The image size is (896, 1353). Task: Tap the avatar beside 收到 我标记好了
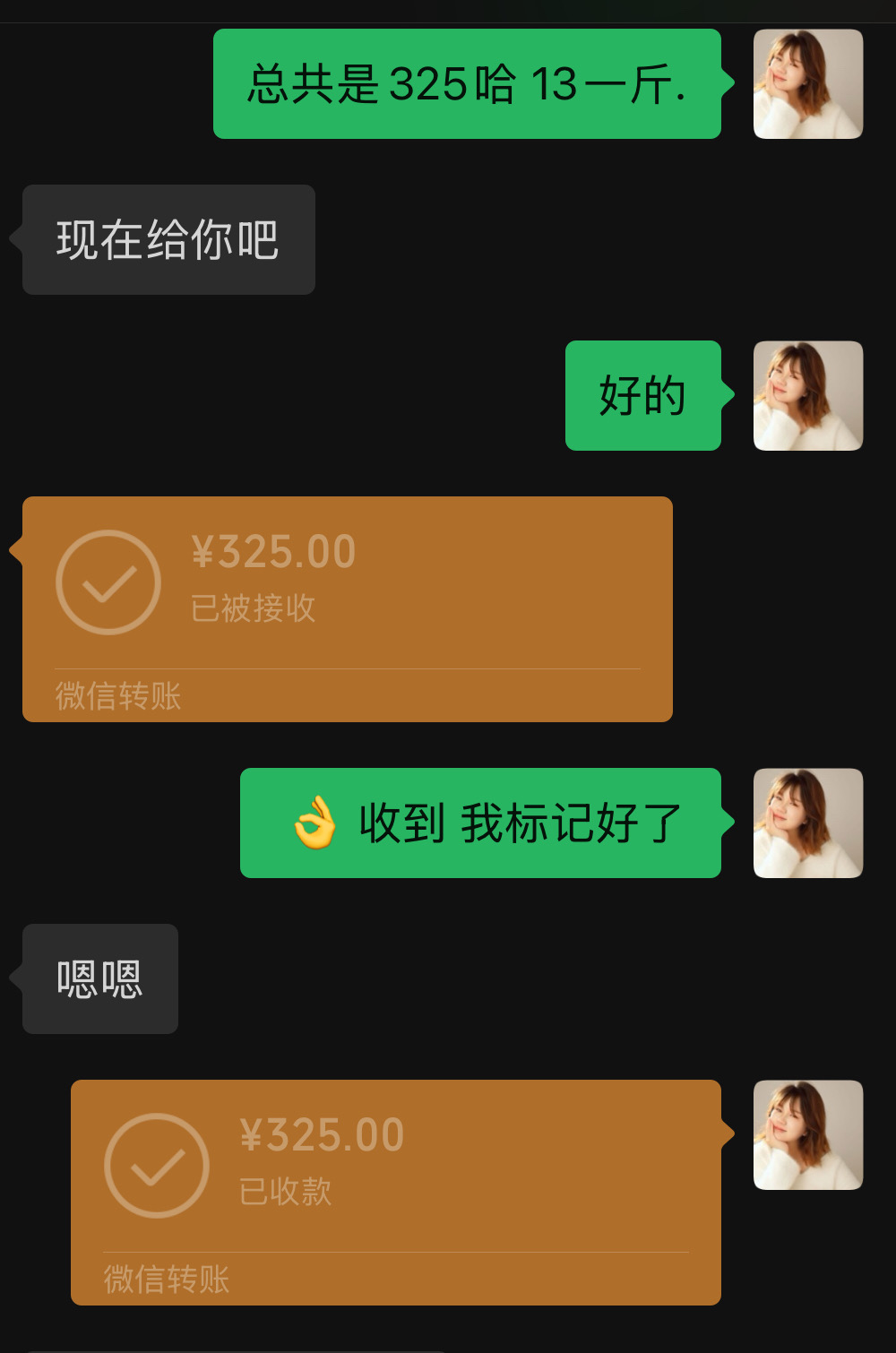tap(807, 823)
